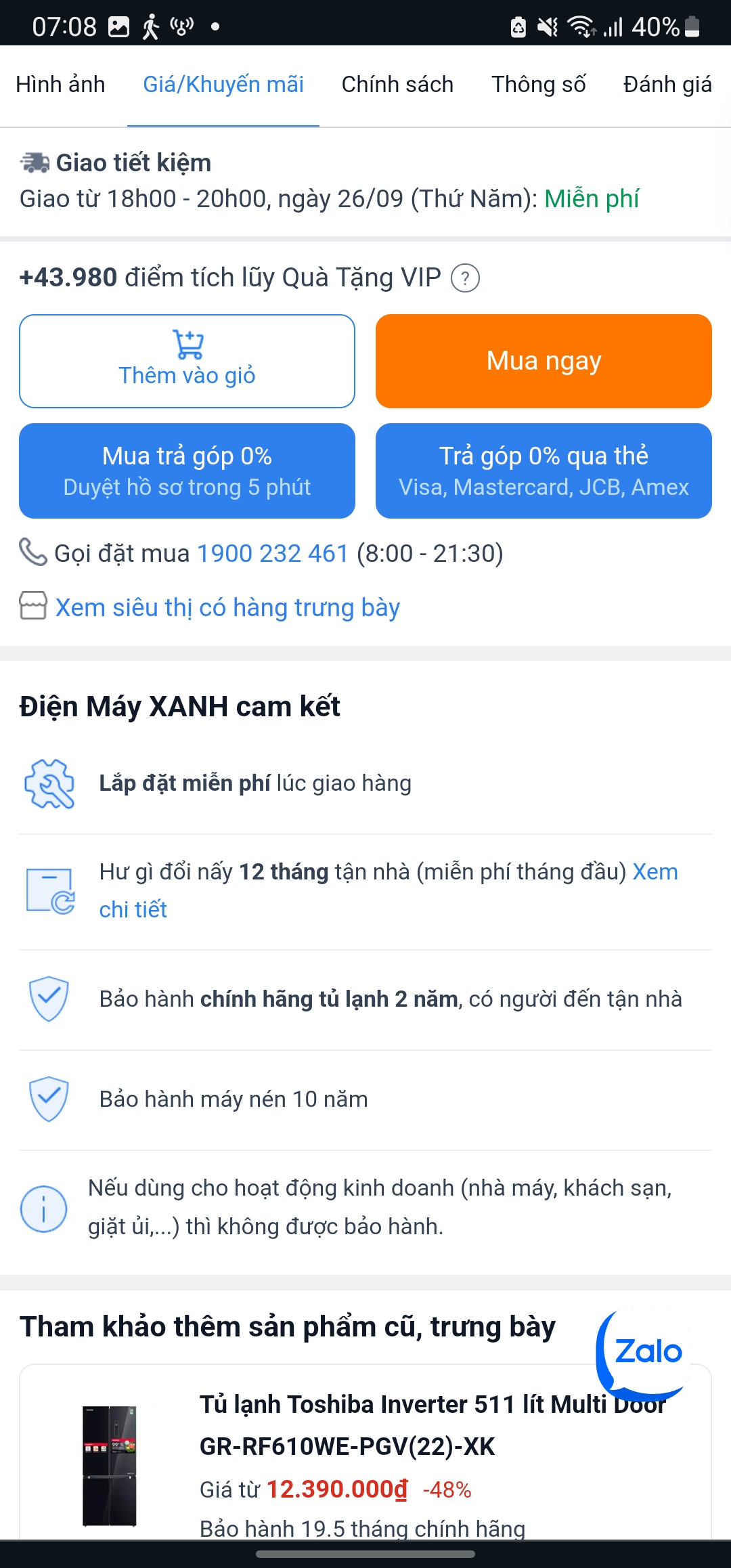731x1568 pixels.
Task: Tap Thêm vào giỏ to add to cart
Action: tap(187, 361)
